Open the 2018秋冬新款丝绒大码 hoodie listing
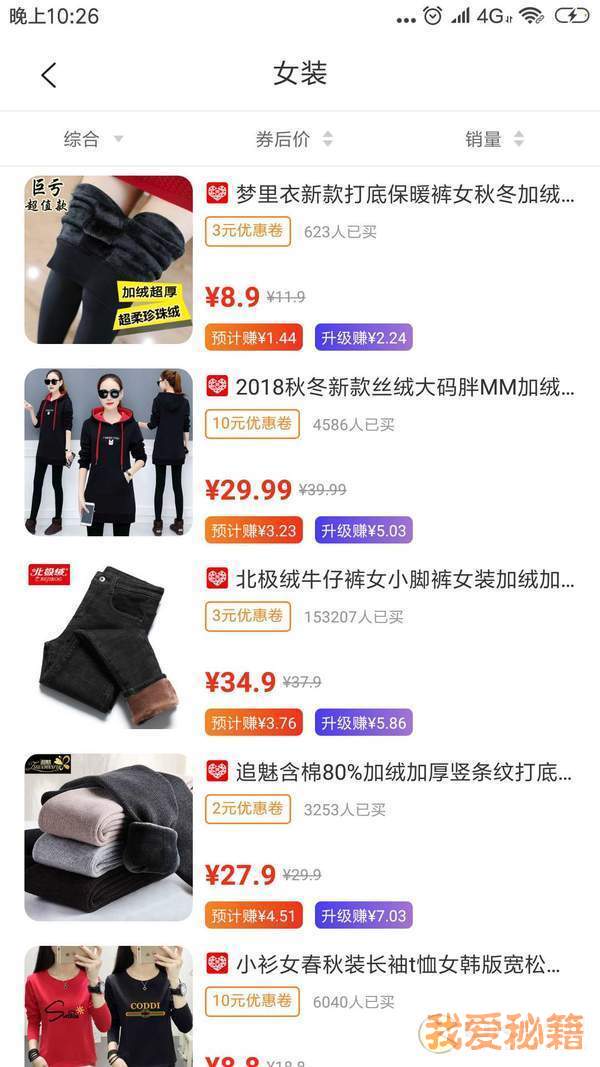 pos(404,386)
